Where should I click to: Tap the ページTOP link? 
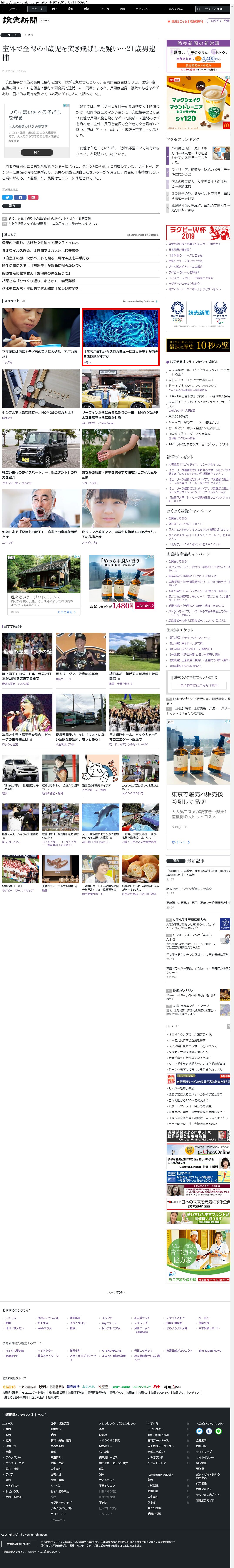pos(116,1292)
